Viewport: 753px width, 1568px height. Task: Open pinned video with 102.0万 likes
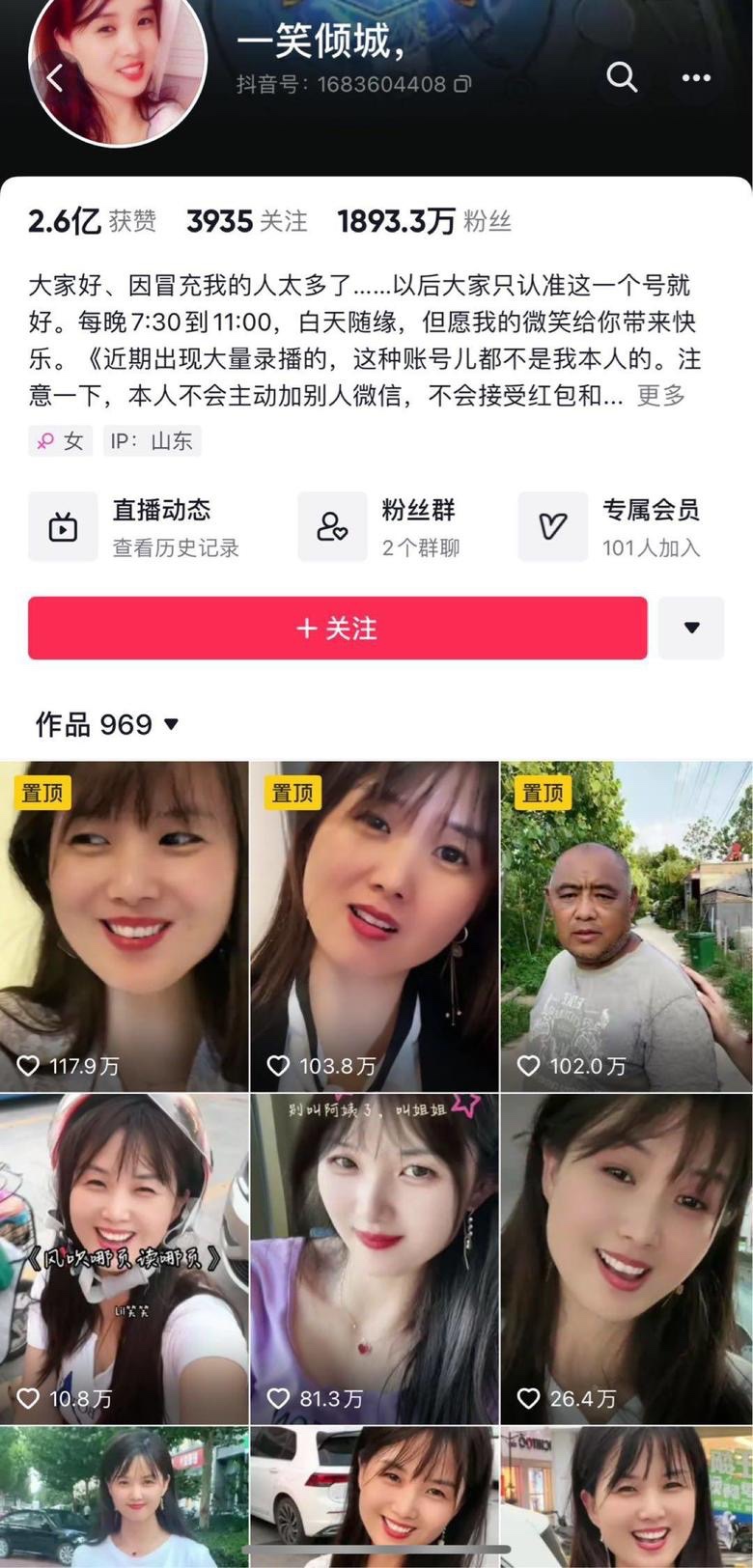point(626,927)
